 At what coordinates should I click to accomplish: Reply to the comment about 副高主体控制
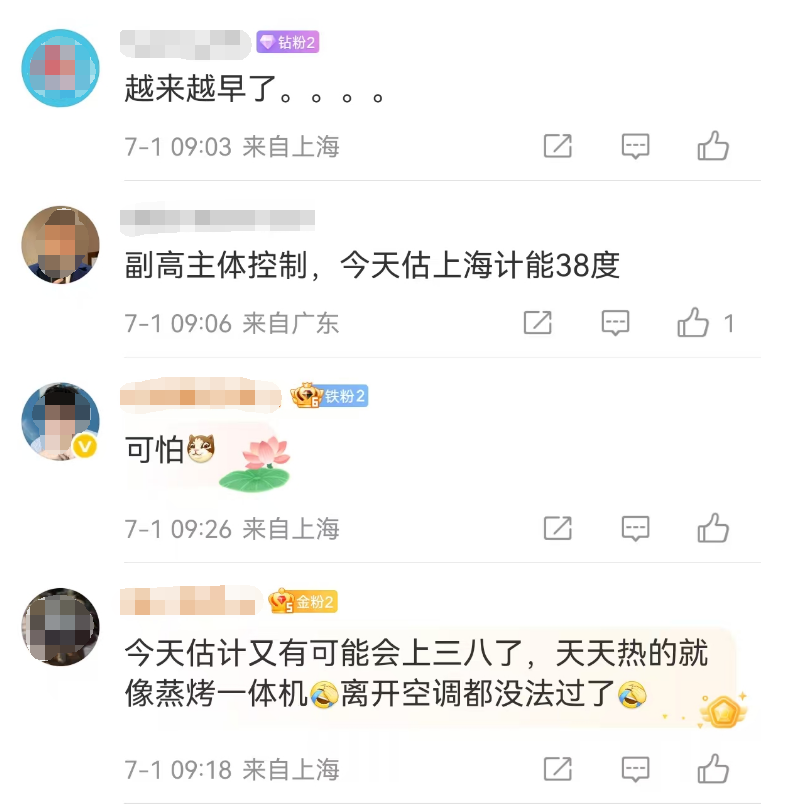[615, 322]
